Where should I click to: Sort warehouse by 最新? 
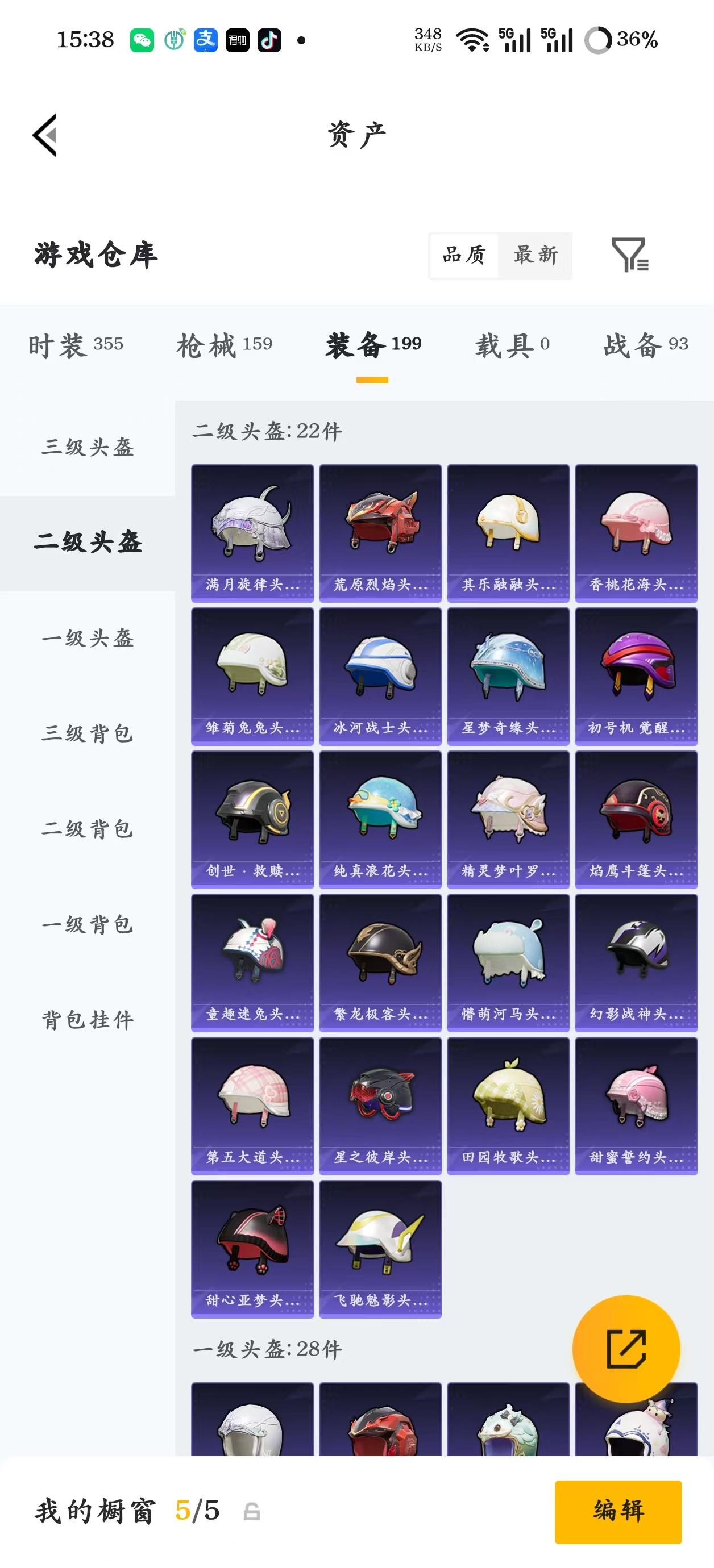[x=535, y=255]
